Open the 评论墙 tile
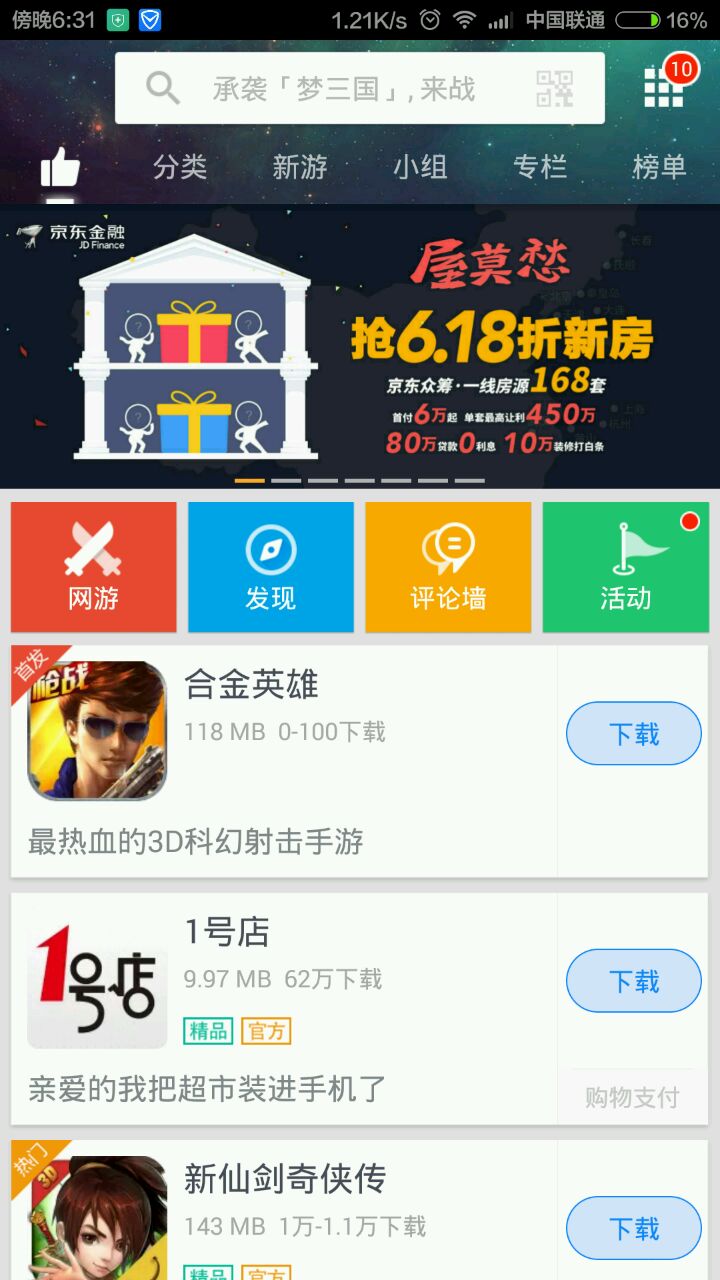 point(448,567)
